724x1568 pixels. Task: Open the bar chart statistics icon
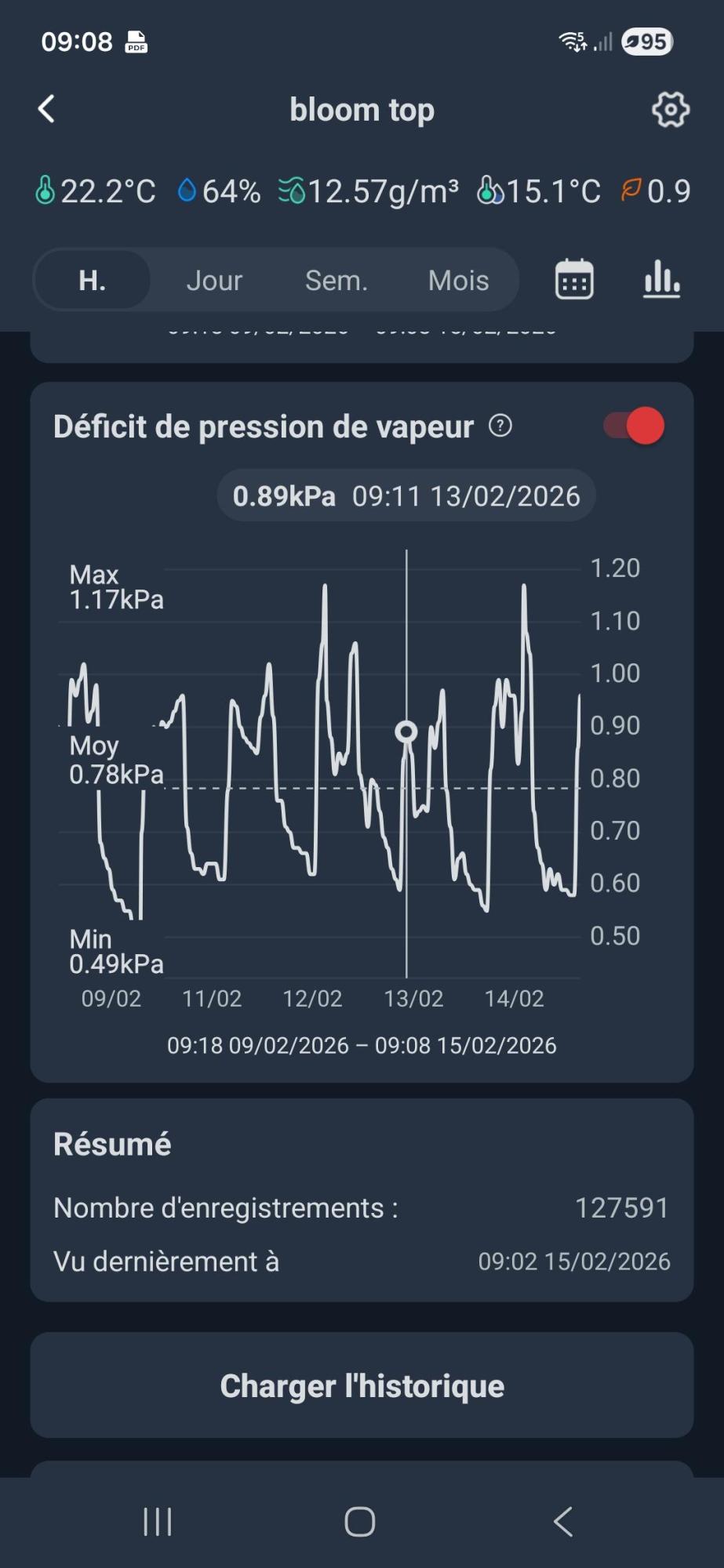661,280
